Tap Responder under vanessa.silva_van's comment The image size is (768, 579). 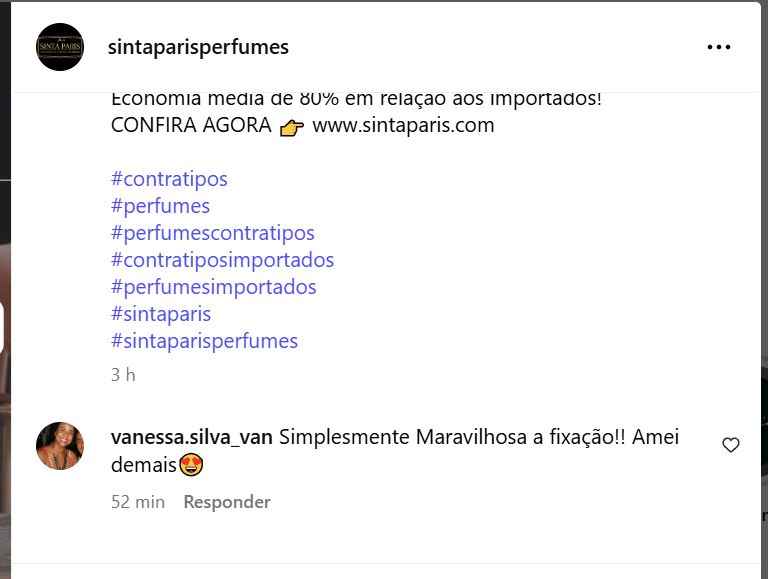coord(227,502)
